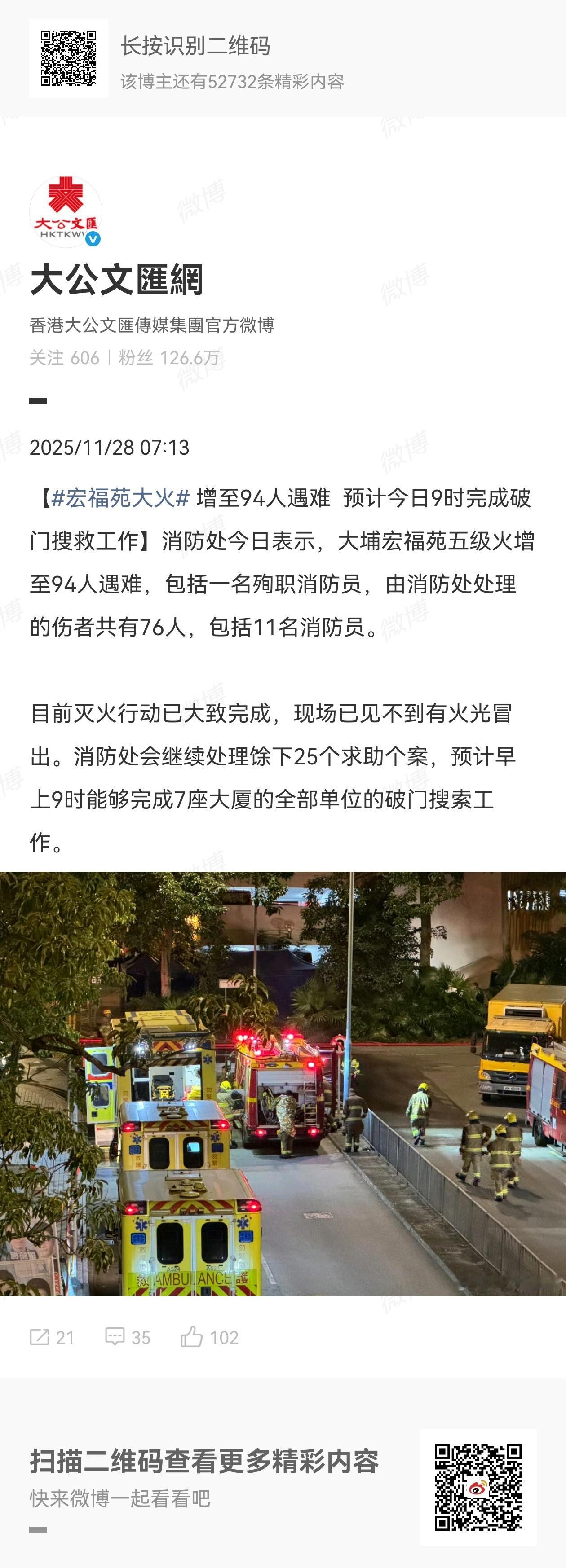Open the fire scene photo

click(x=283, y=1084)
